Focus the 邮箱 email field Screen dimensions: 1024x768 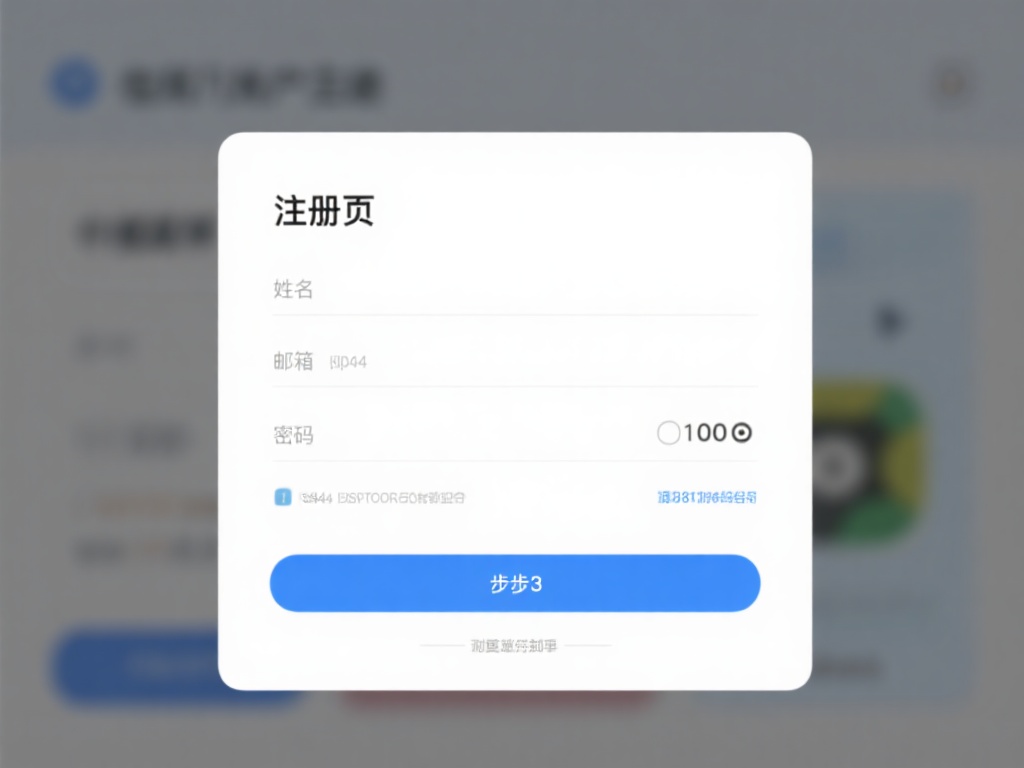(540, 362)
